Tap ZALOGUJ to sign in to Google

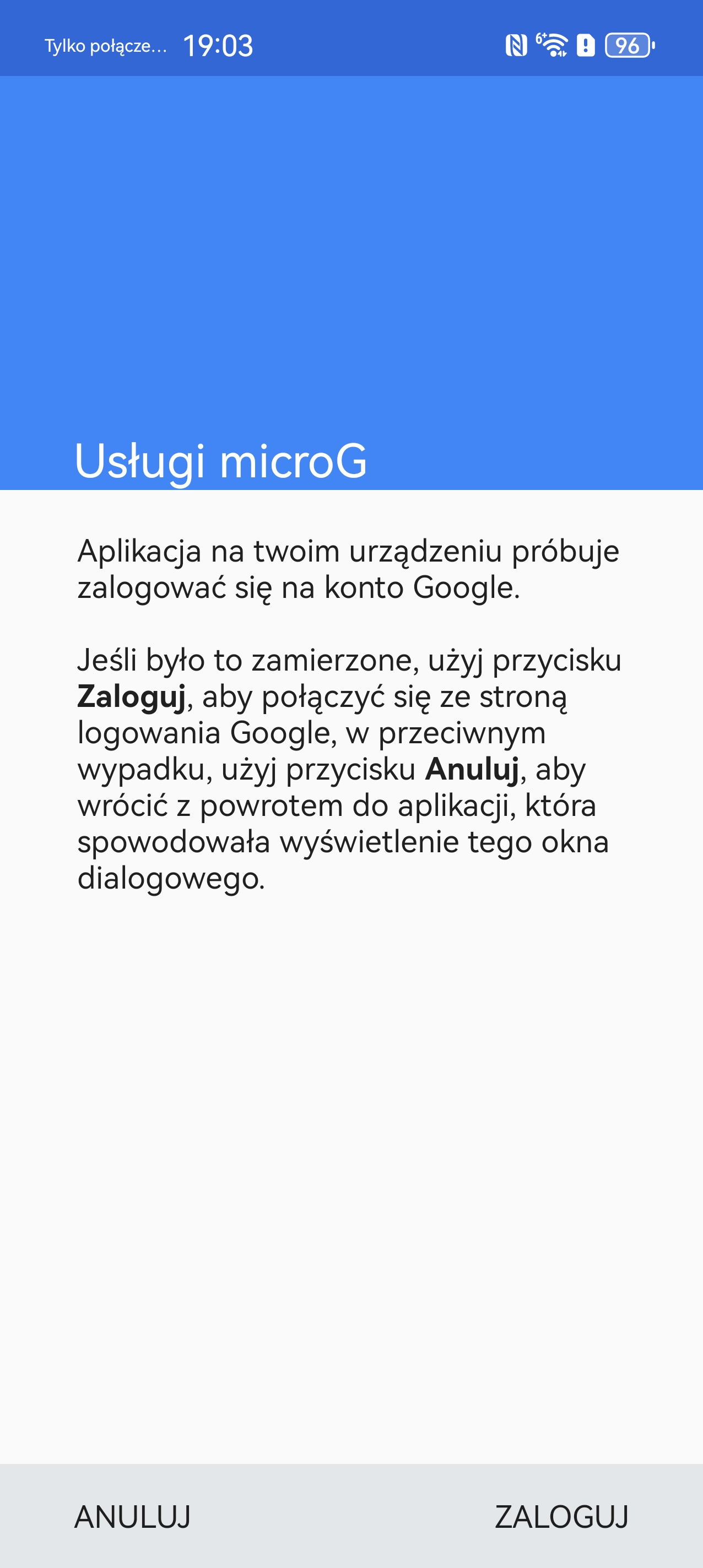click(561, 1516)
